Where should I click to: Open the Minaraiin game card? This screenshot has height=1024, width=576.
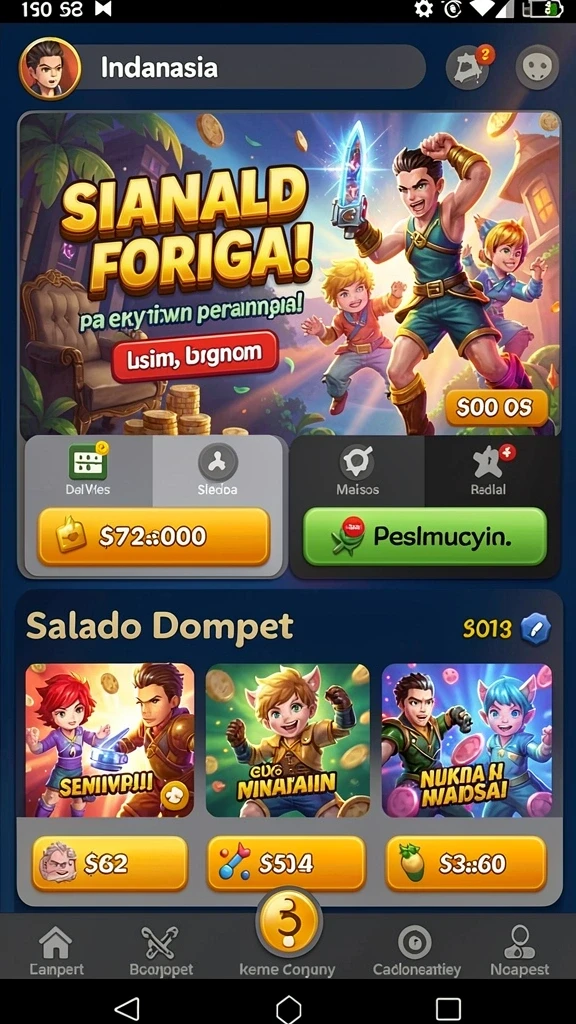(288, 741)
